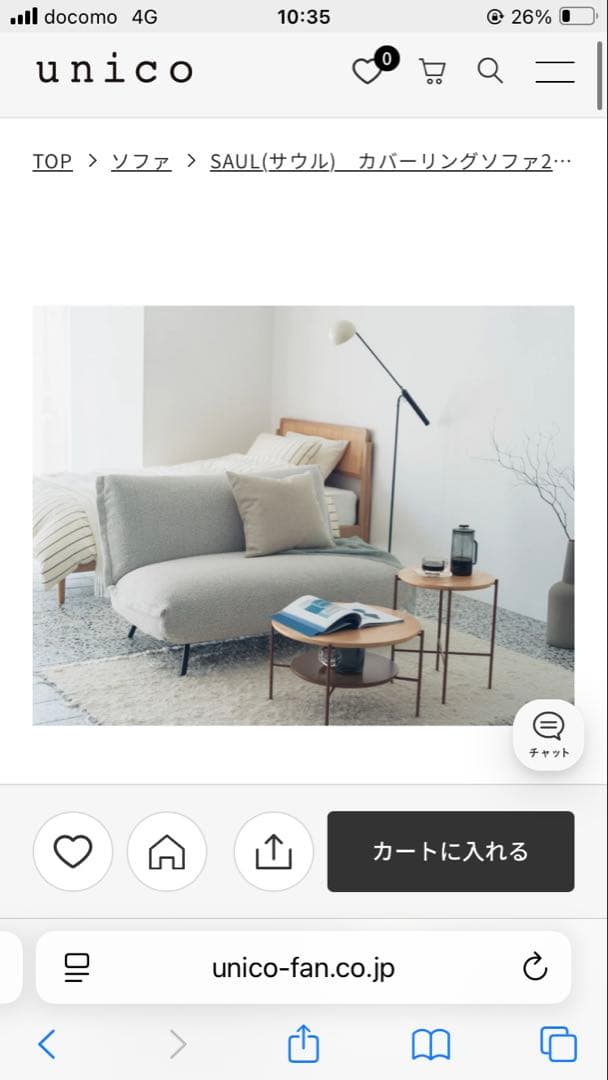This screenshot has height=1080, width=608.
Task: Add this sofa to favorites
Action: click(73, 852)
